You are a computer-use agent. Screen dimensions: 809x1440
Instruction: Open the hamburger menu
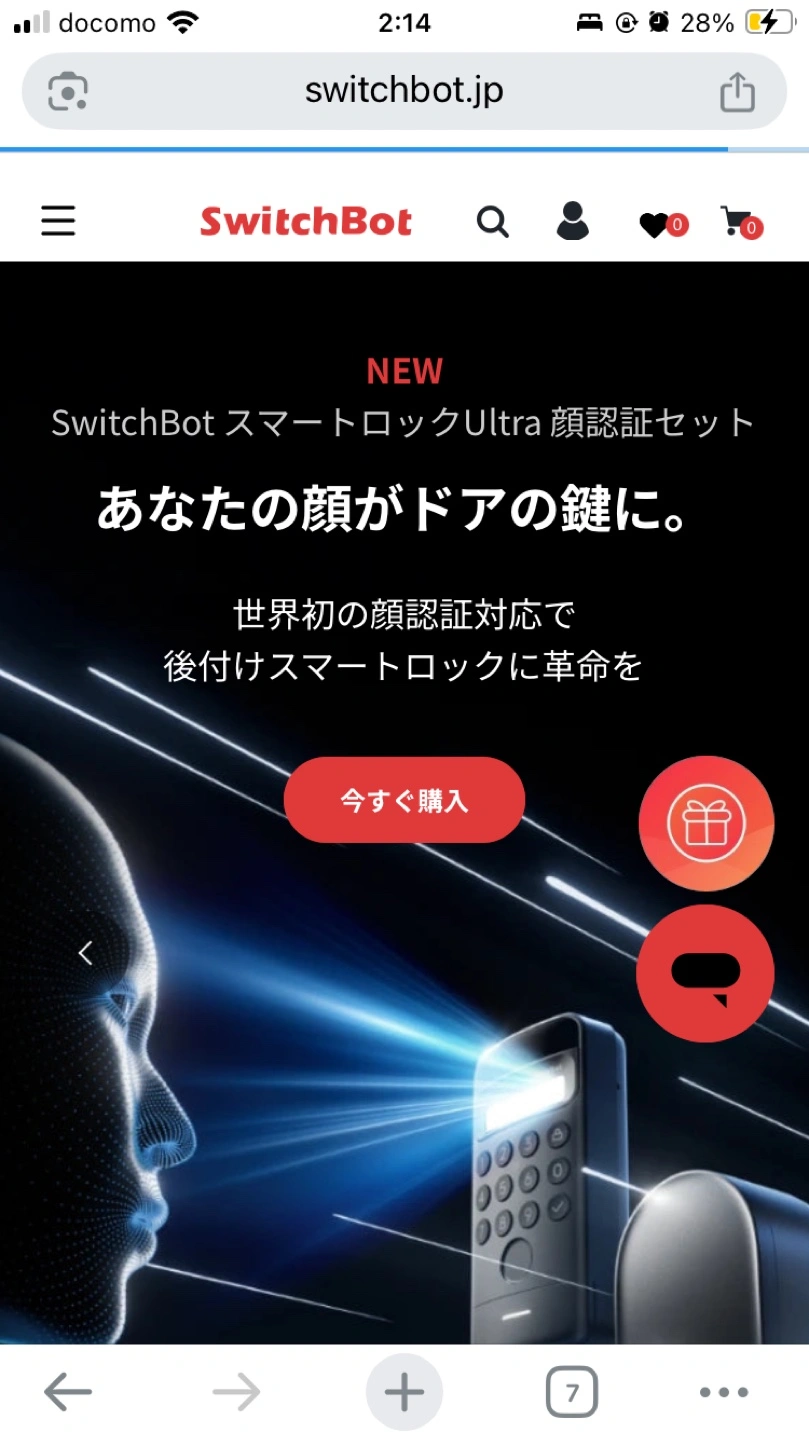[x=58, y=221]
